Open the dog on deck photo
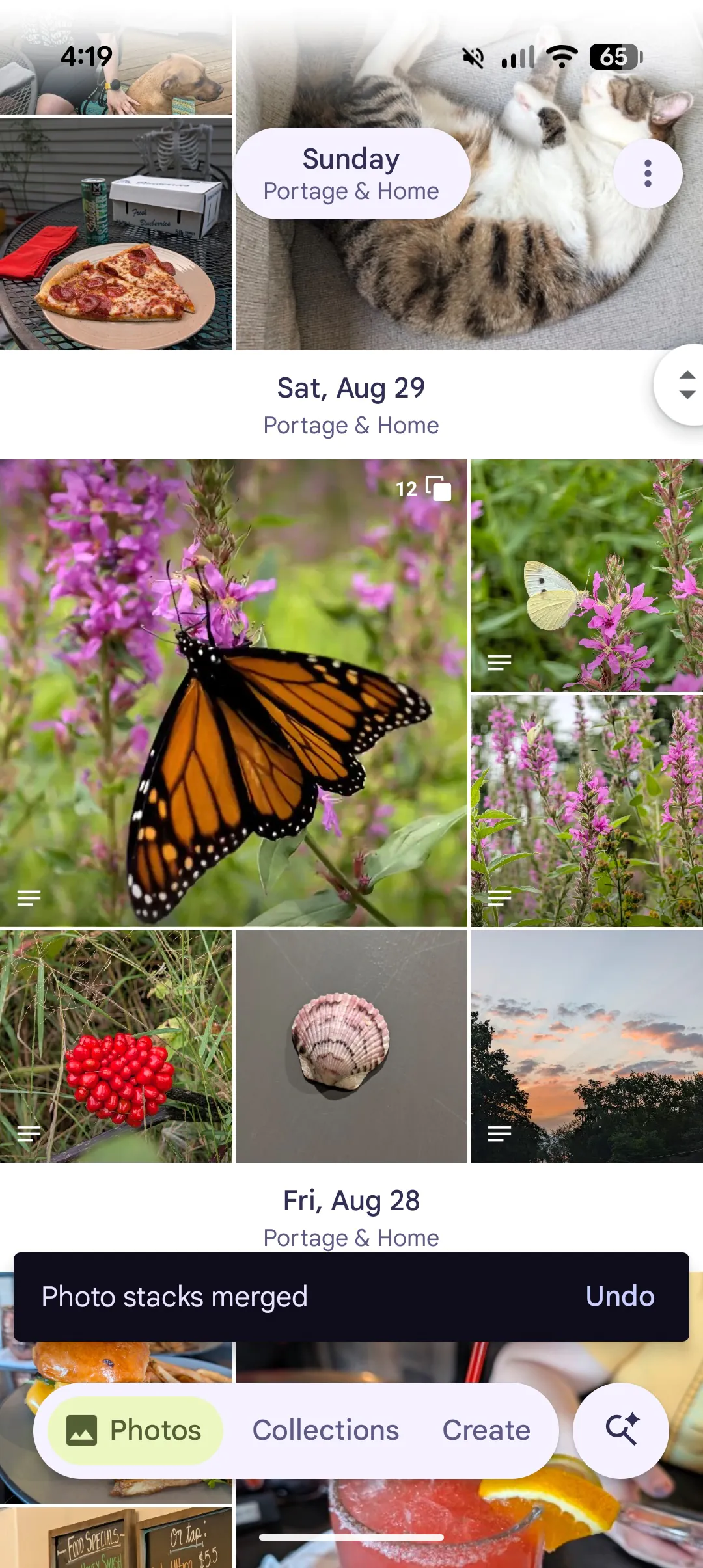The height and width of the screenshot is (1568, 703). tap(116, 57)
